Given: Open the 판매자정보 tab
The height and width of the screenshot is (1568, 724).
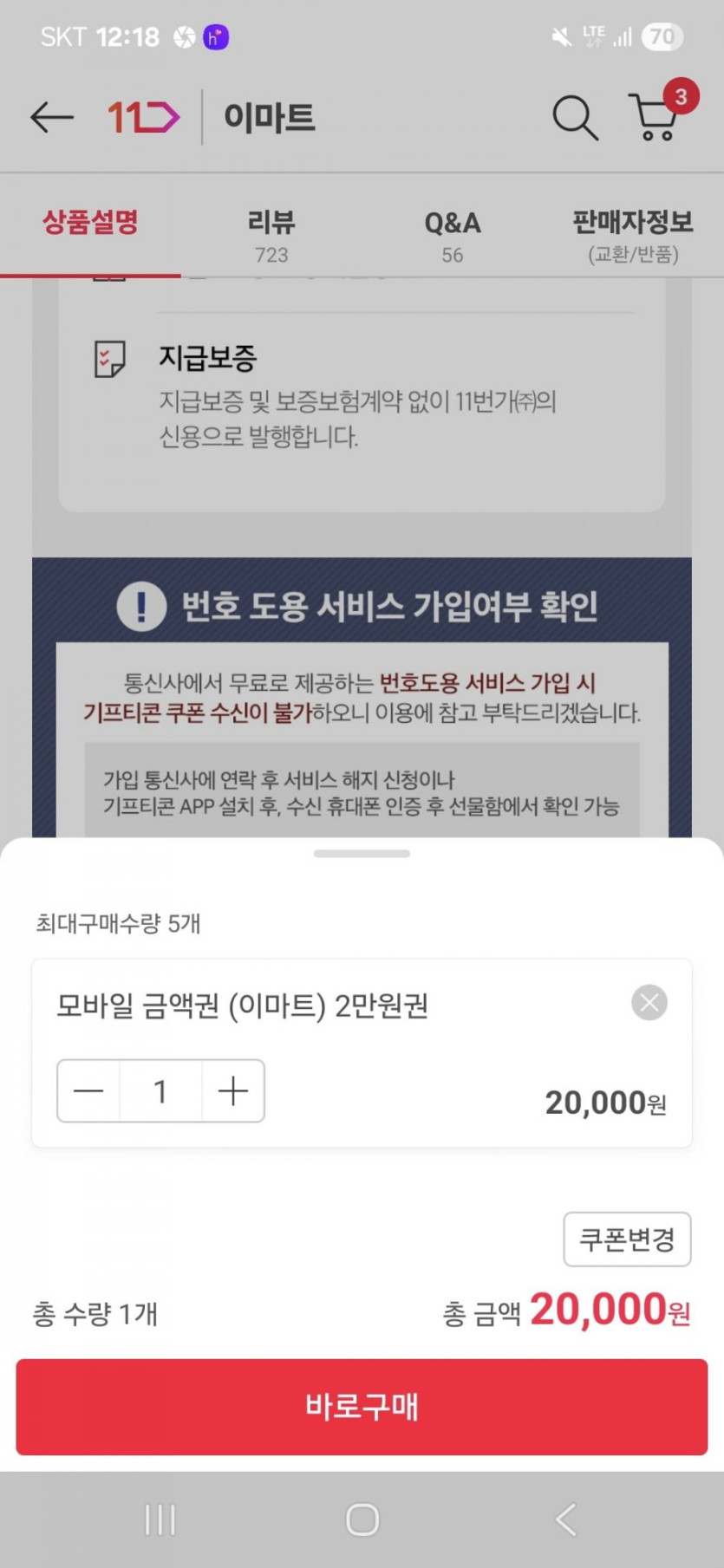Looking at the screenshot, I should click(633, 236).
